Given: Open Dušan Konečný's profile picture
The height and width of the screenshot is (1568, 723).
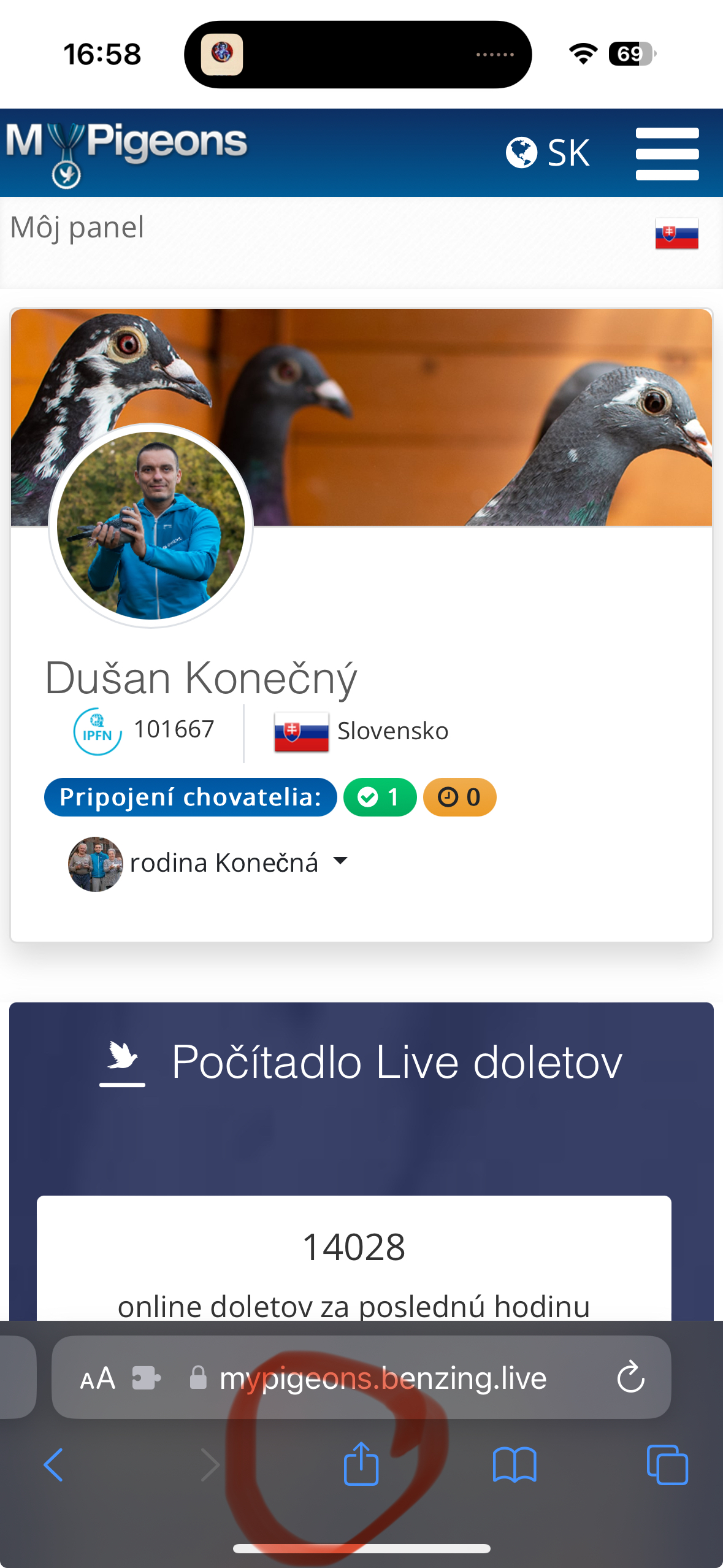Looking at the screenshot, I should tap(151, 526).
